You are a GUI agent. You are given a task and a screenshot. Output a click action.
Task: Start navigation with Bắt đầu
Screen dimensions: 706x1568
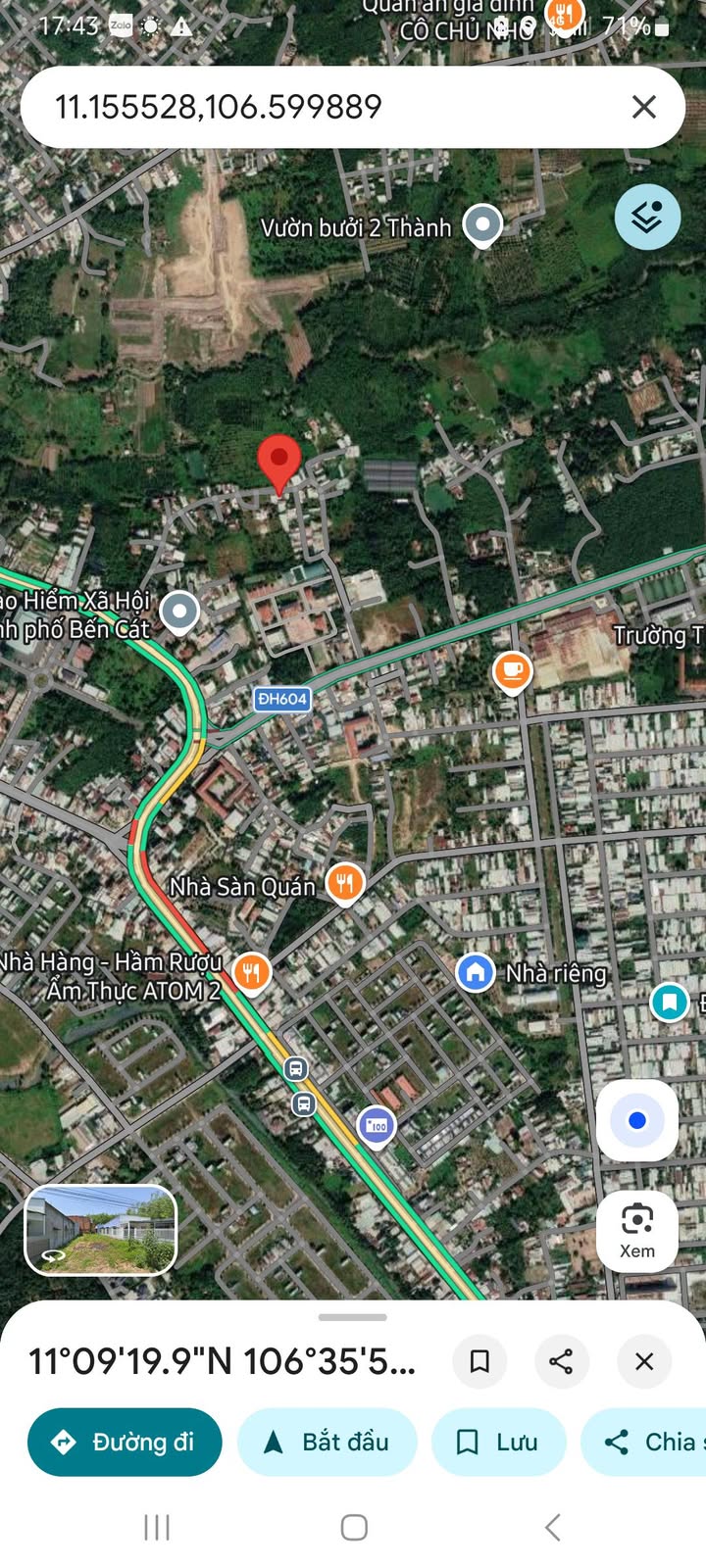click(x=328, y=1442)
